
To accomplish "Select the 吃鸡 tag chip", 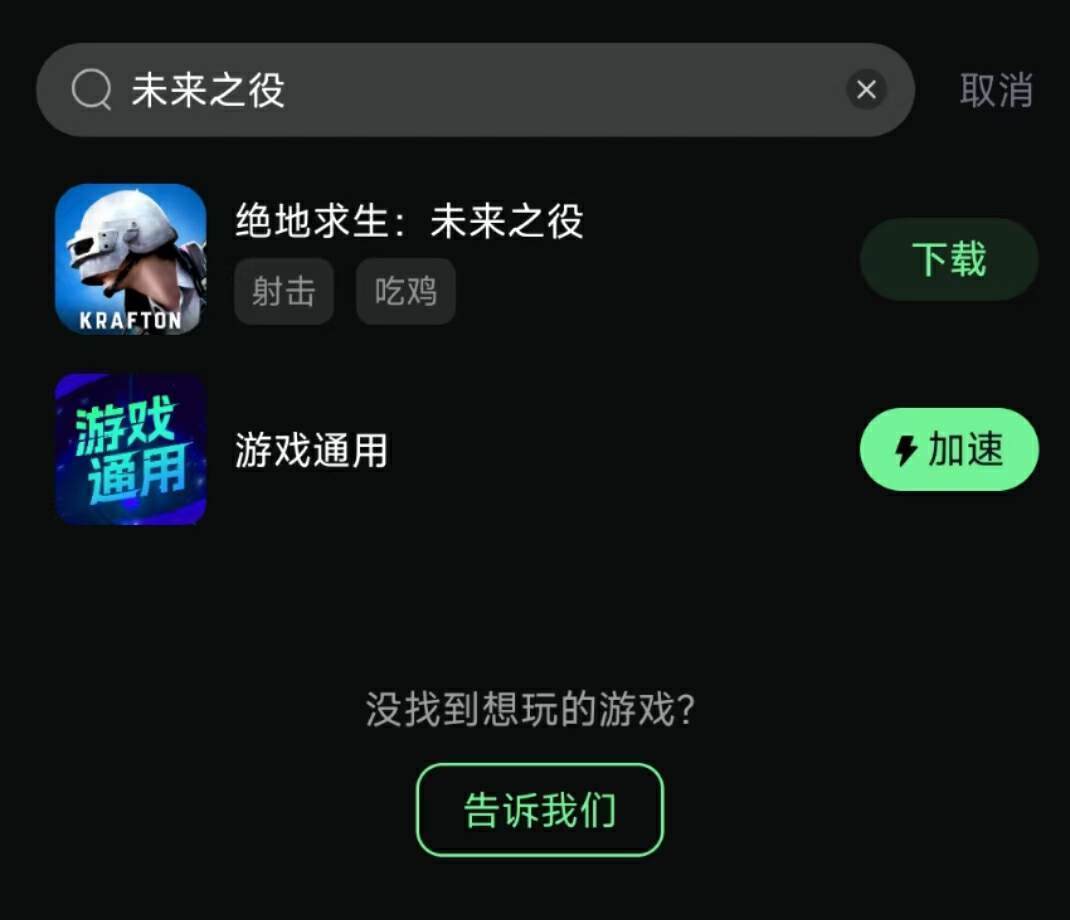I will 405,292.
